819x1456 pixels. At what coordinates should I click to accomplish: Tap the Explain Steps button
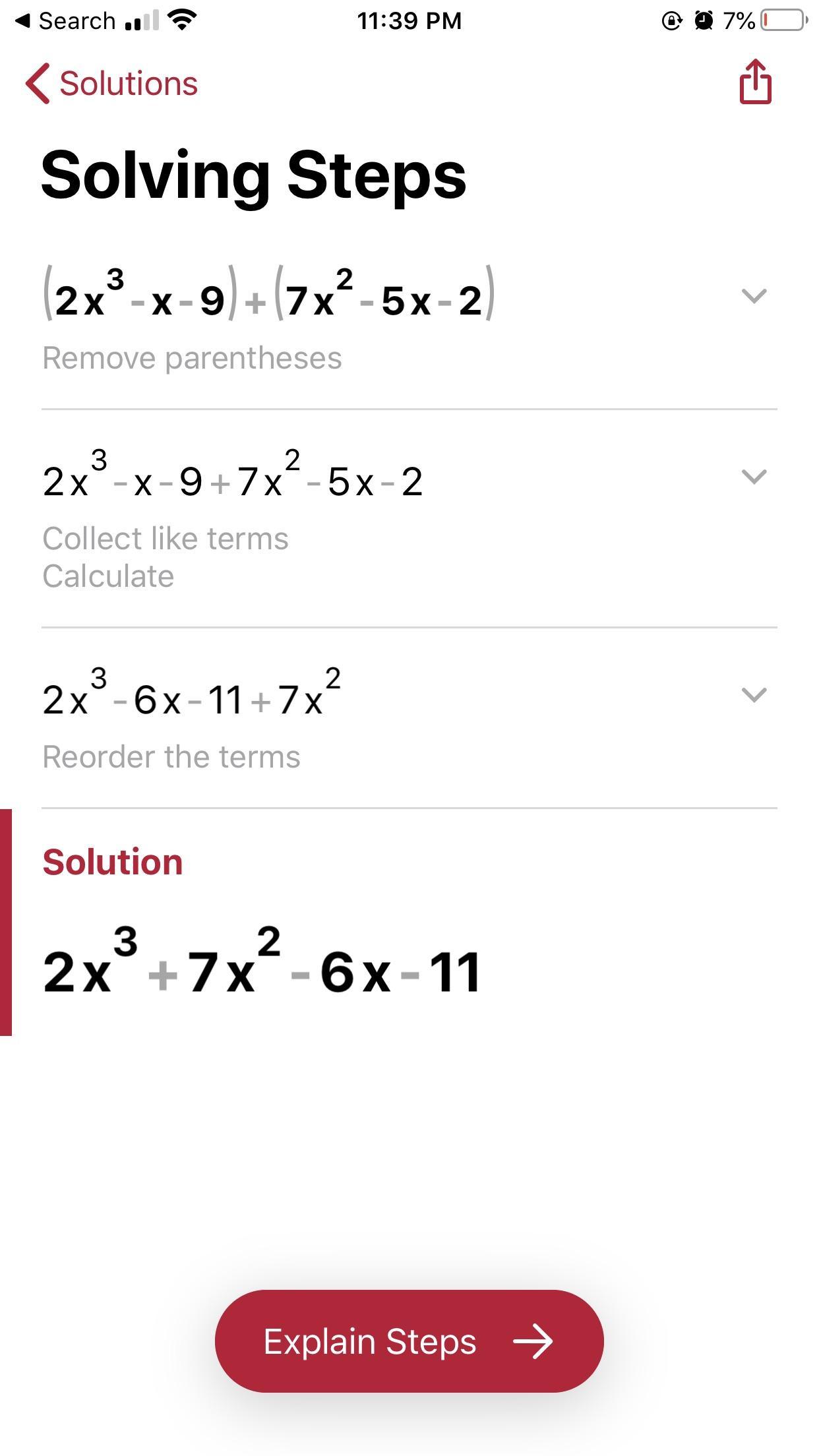coord(409,1342)
